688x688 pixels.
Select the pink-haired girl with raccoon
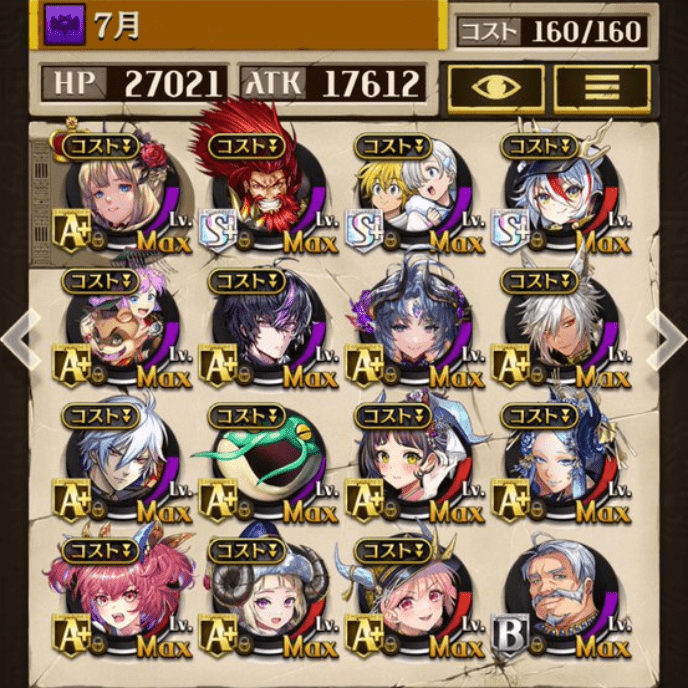tap(115, 327)
